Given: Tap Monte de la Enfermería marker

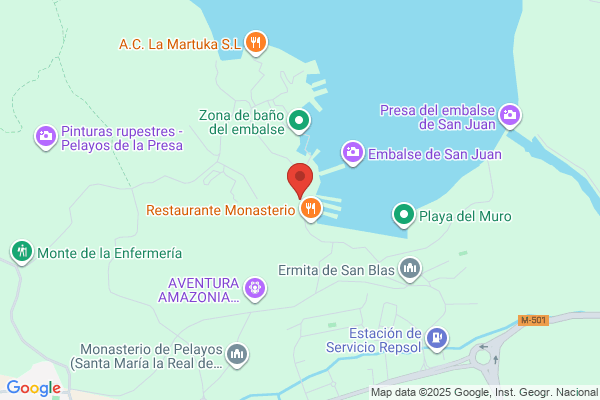Looking at the screenshot, I should (22, 252).
